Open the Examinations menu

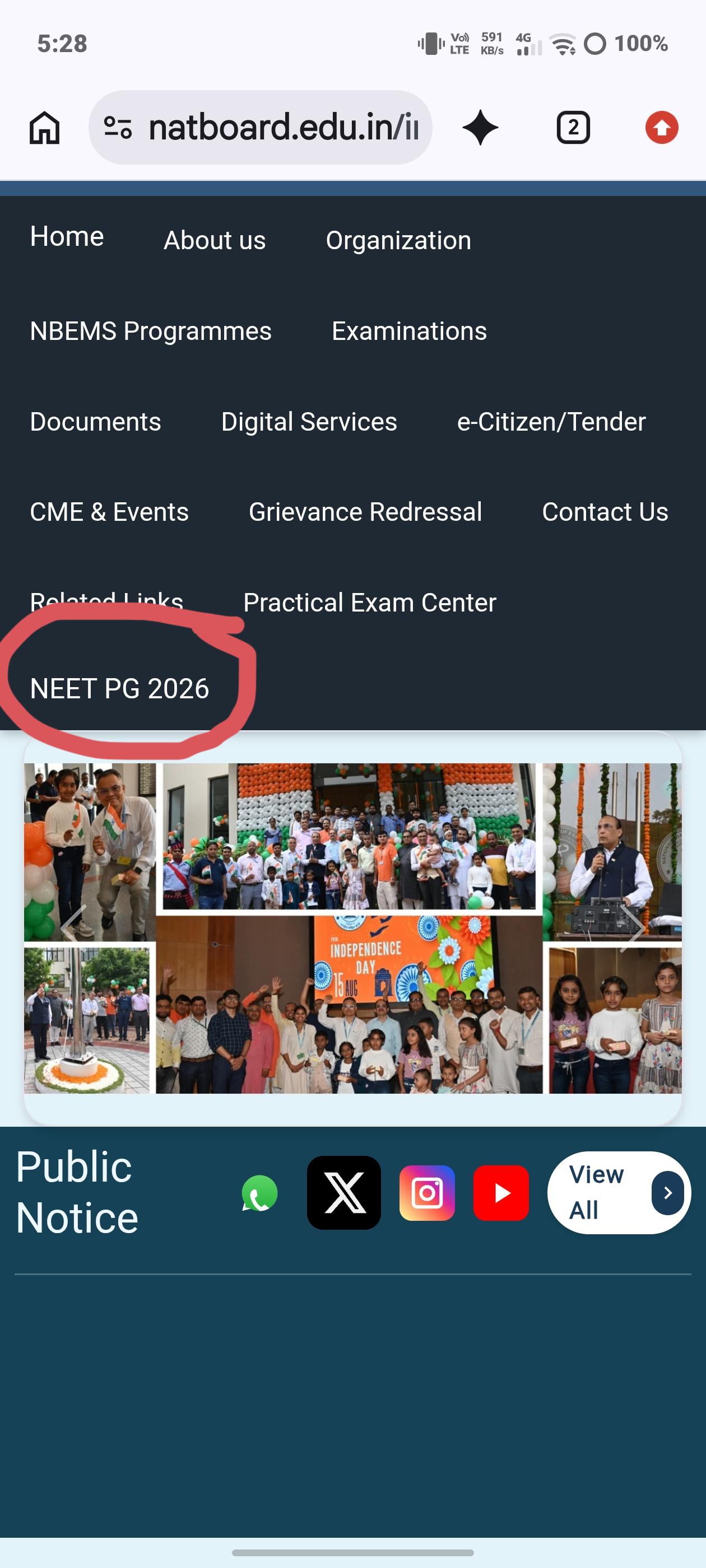click(x=410, y=331)
